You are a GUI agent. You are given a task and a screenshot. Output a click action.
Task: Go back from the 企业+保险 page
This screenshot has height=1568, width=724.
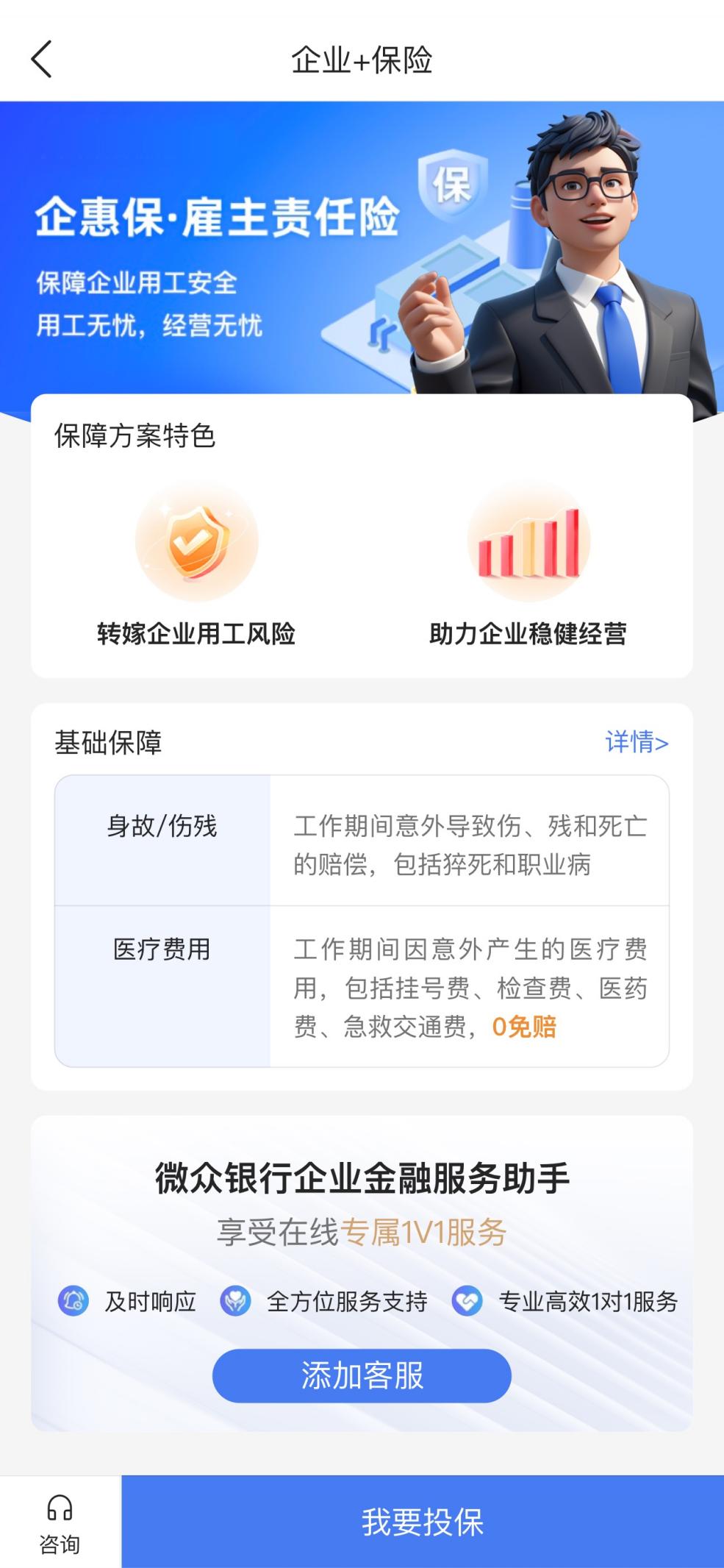point(42,60)
